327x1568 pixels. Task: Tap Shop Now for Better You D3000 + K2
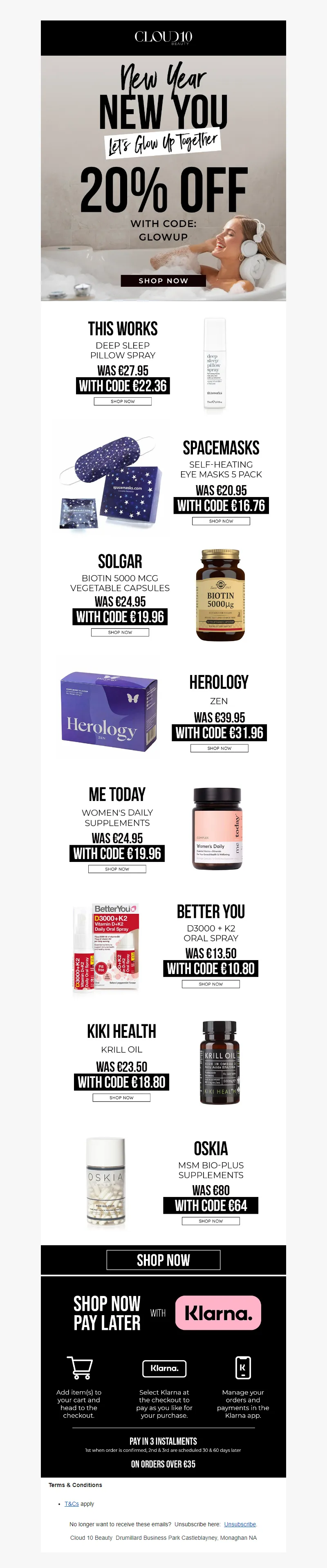coord(210,984)
